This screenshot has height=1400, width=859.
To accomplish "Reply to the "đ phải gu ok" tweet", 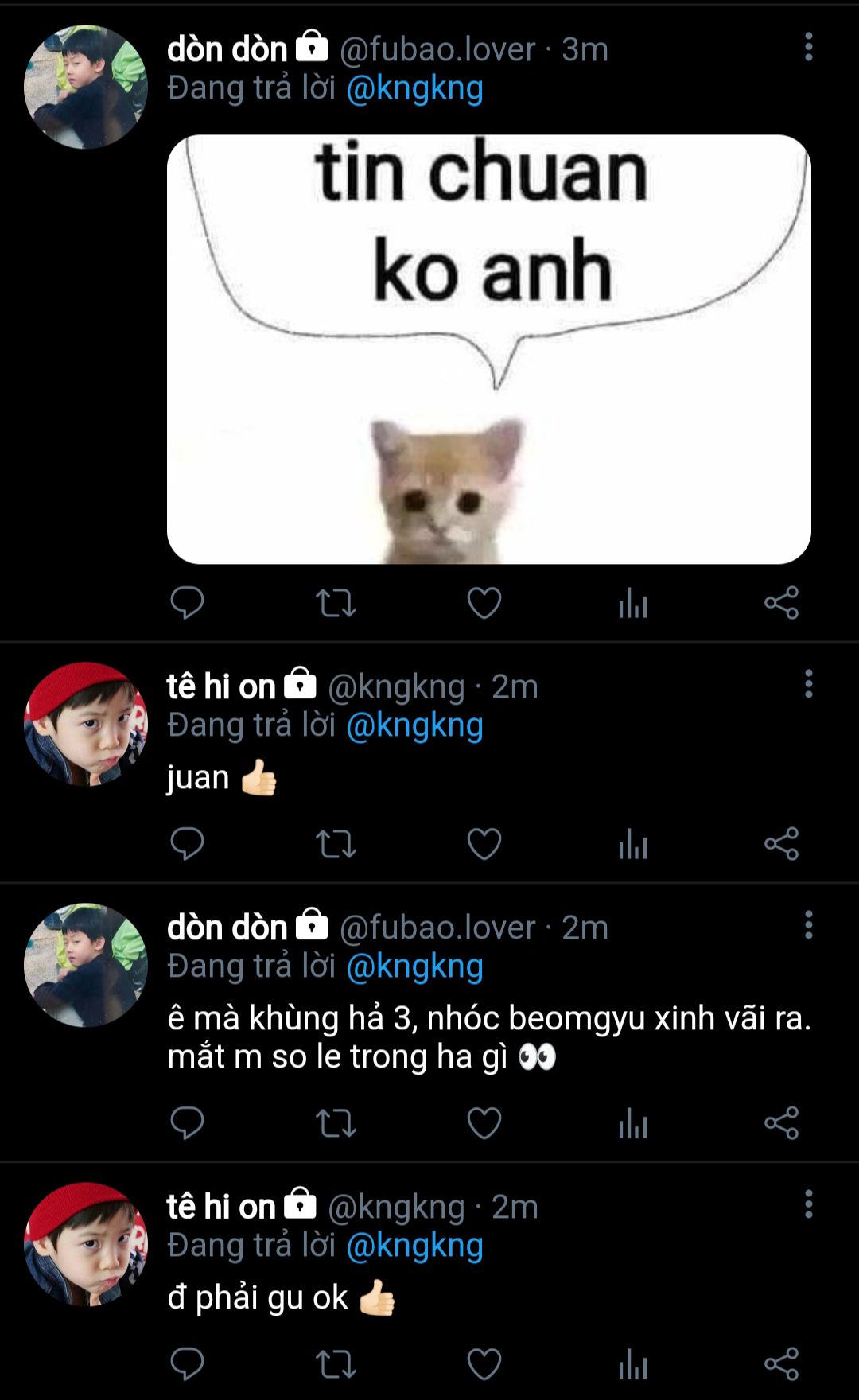I will (x=188, y=1364).
